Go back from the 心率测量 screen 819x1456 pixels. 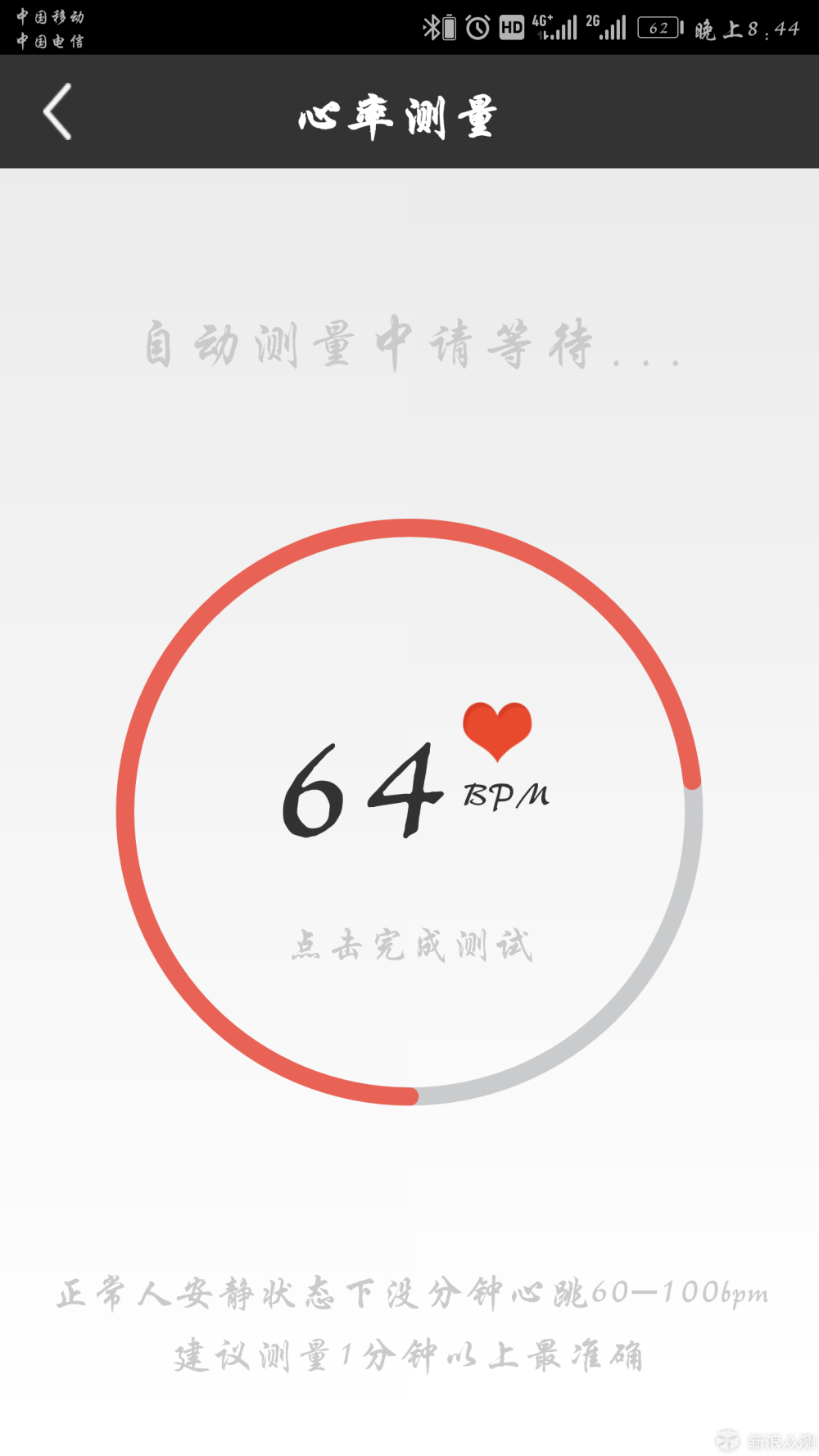click(x=57, y=112)
